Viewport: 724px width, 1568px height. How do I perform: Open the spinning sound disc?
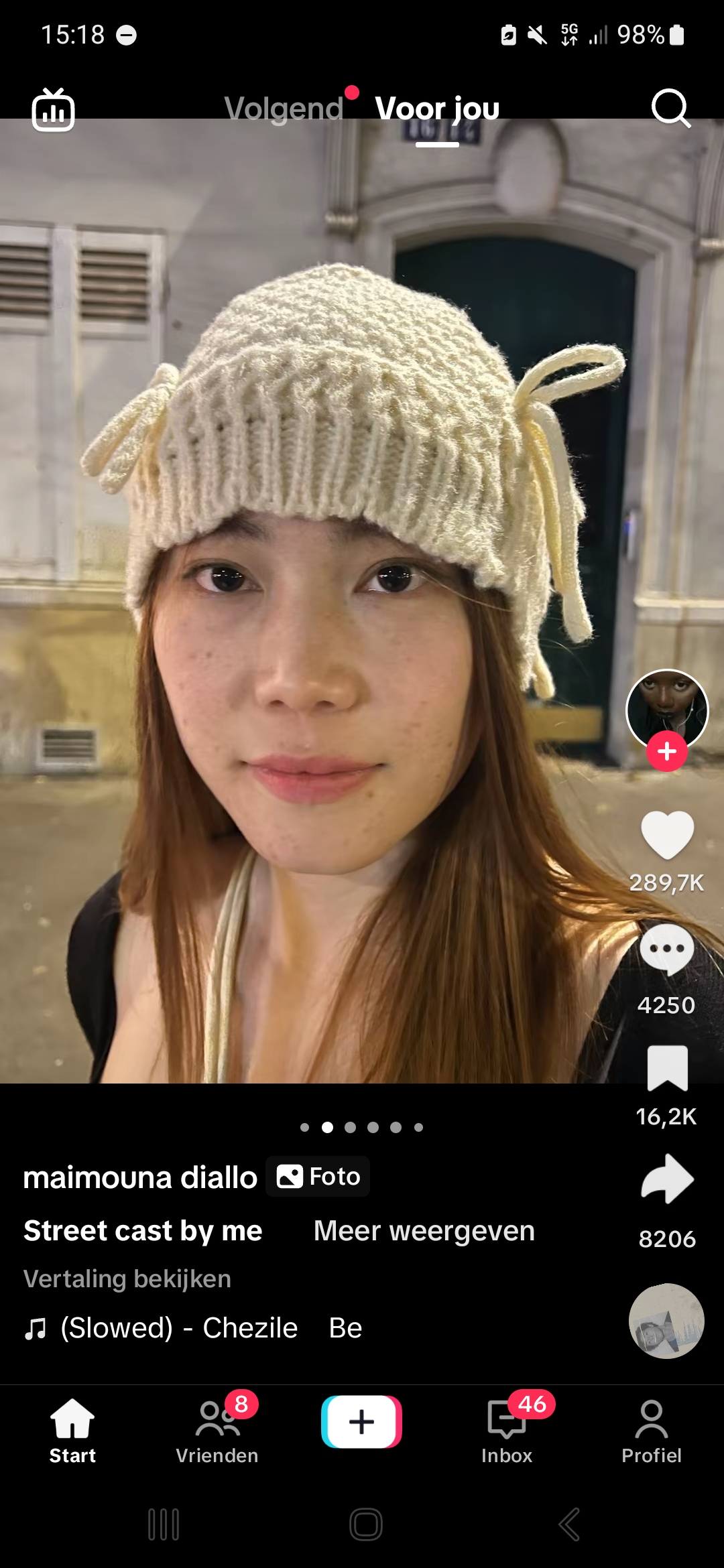[666, 1321]
